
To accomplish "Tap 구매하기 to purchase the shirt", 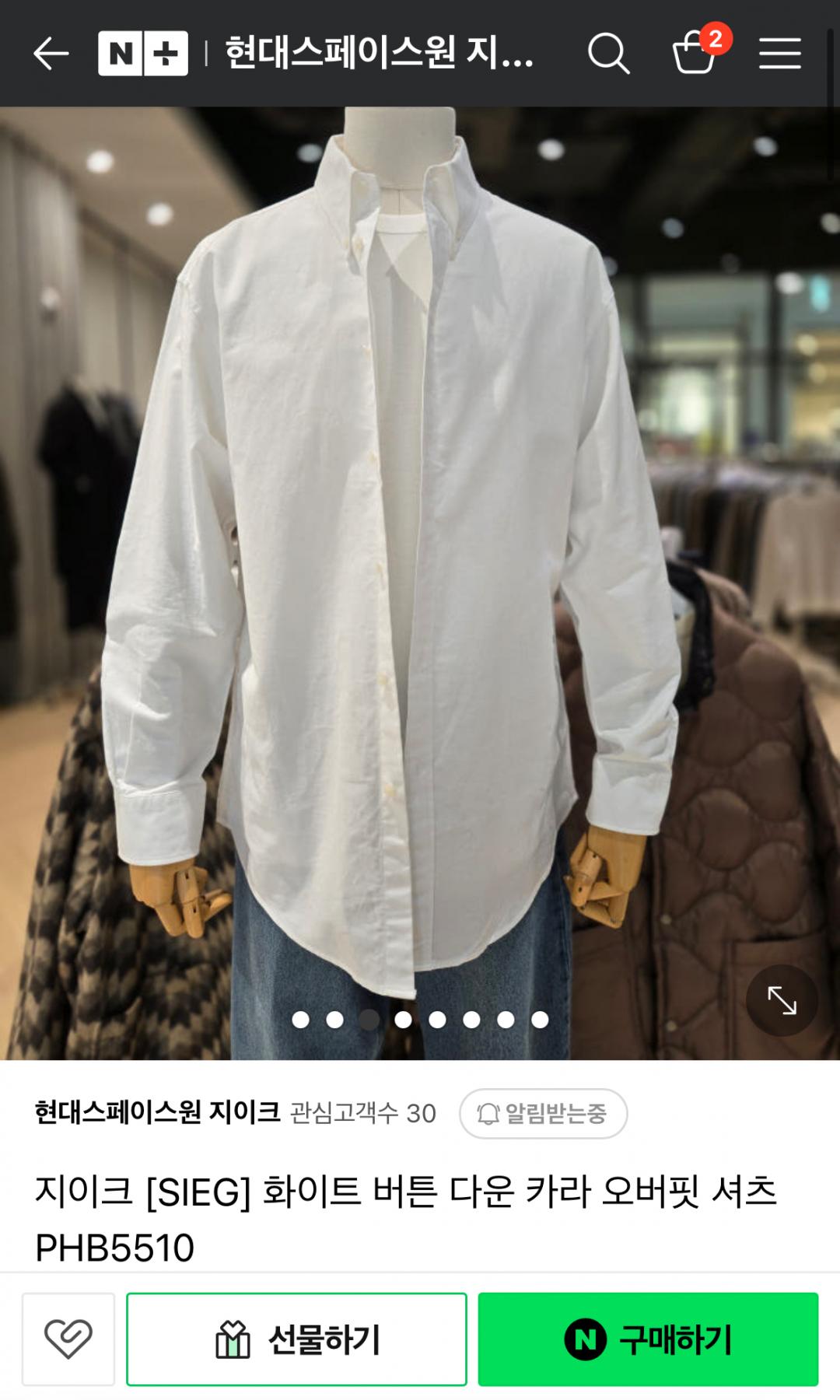I will 648,1339.
